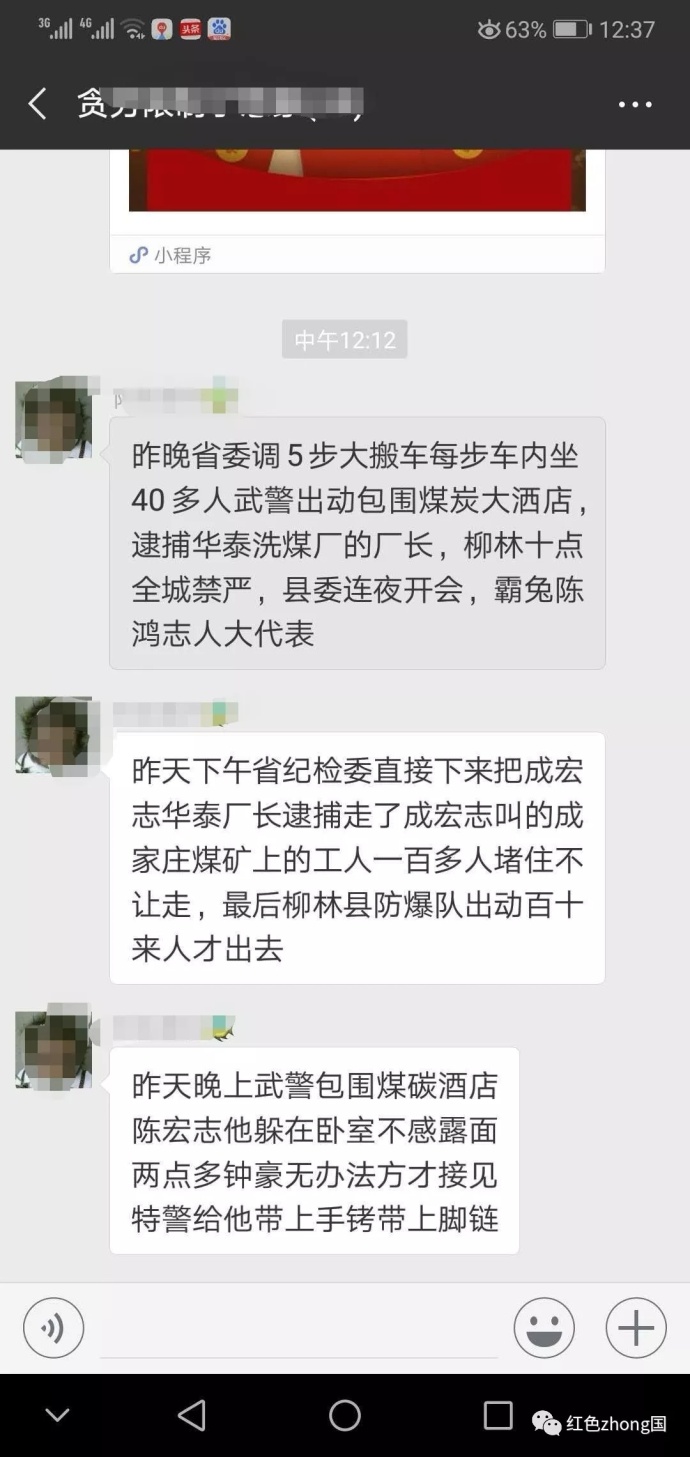This screenshot has height=1457, width=690.
Task: Hide the keyboard with down arrow
Action: click(58, 1415)
